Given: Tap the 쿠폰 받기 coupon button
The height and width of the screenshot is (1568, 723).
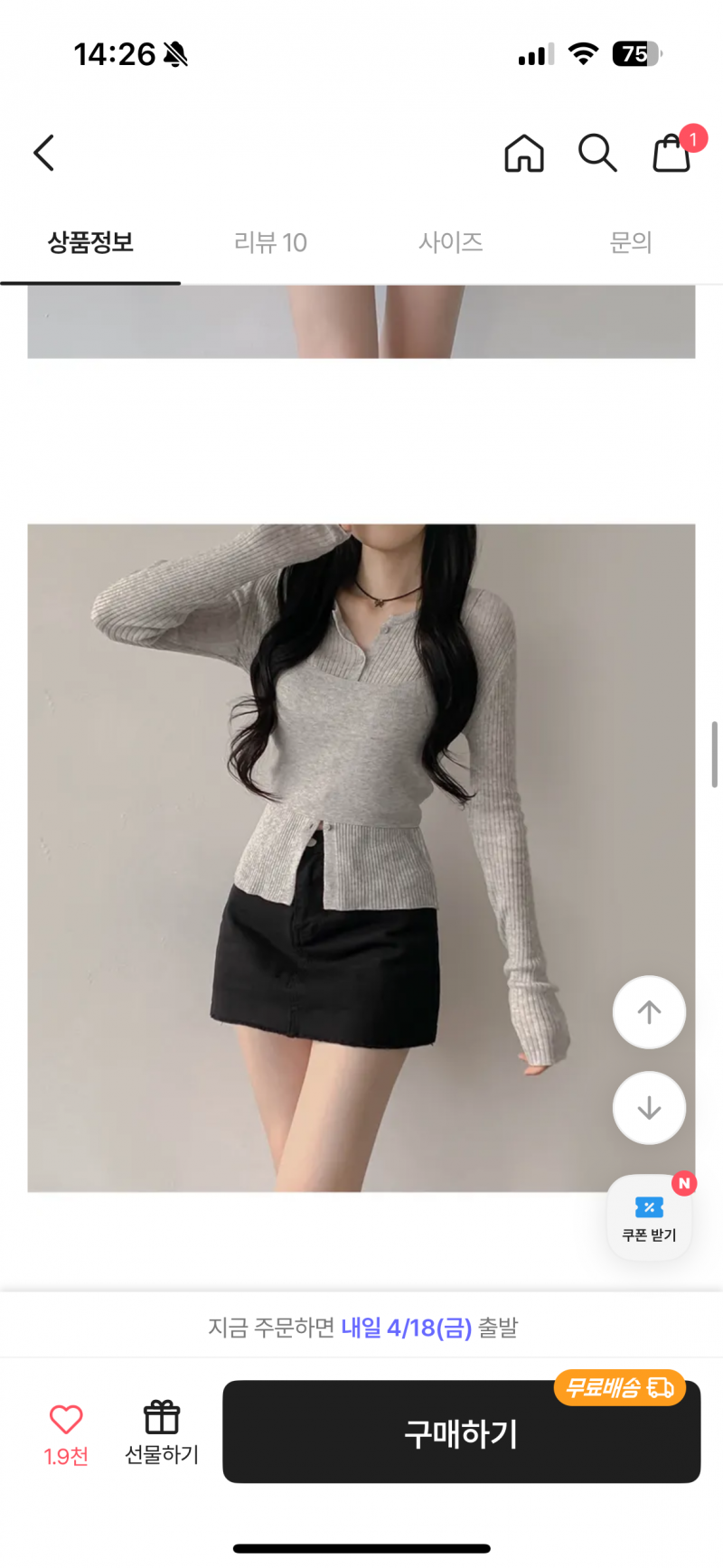Looking at the screenshot, I should [x=649, y=1217].
